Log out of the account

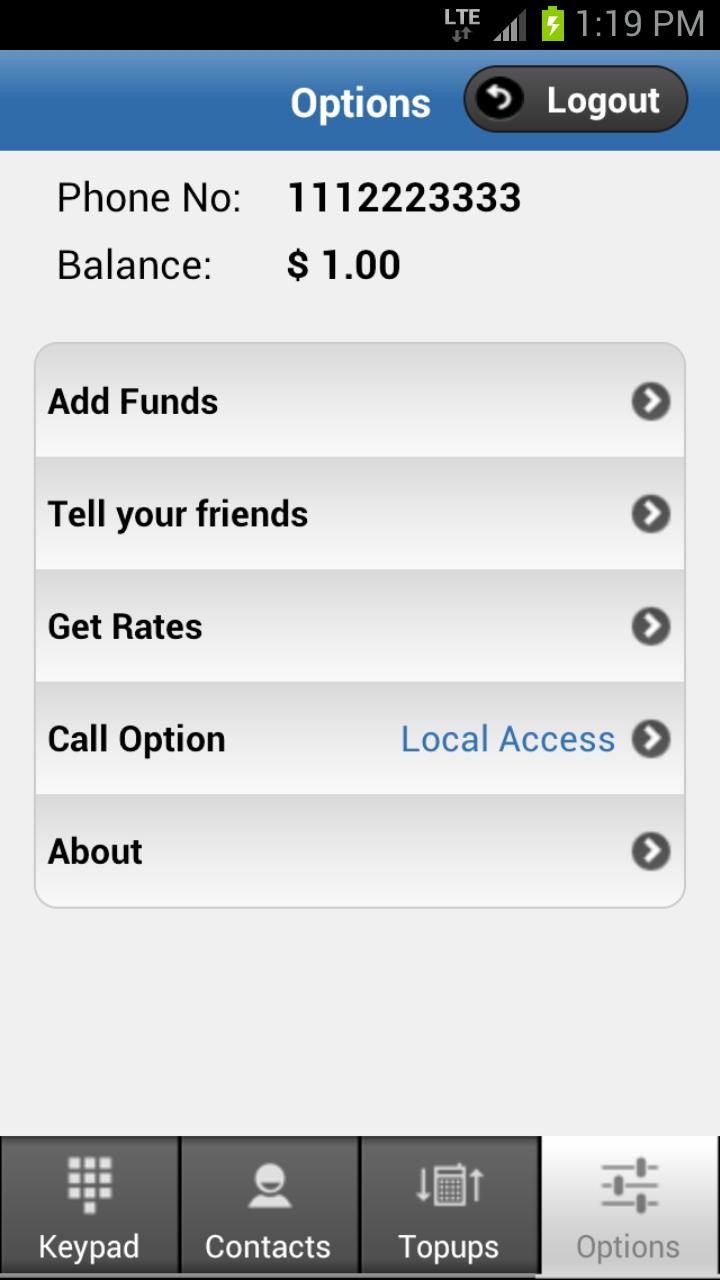[576, 100]
